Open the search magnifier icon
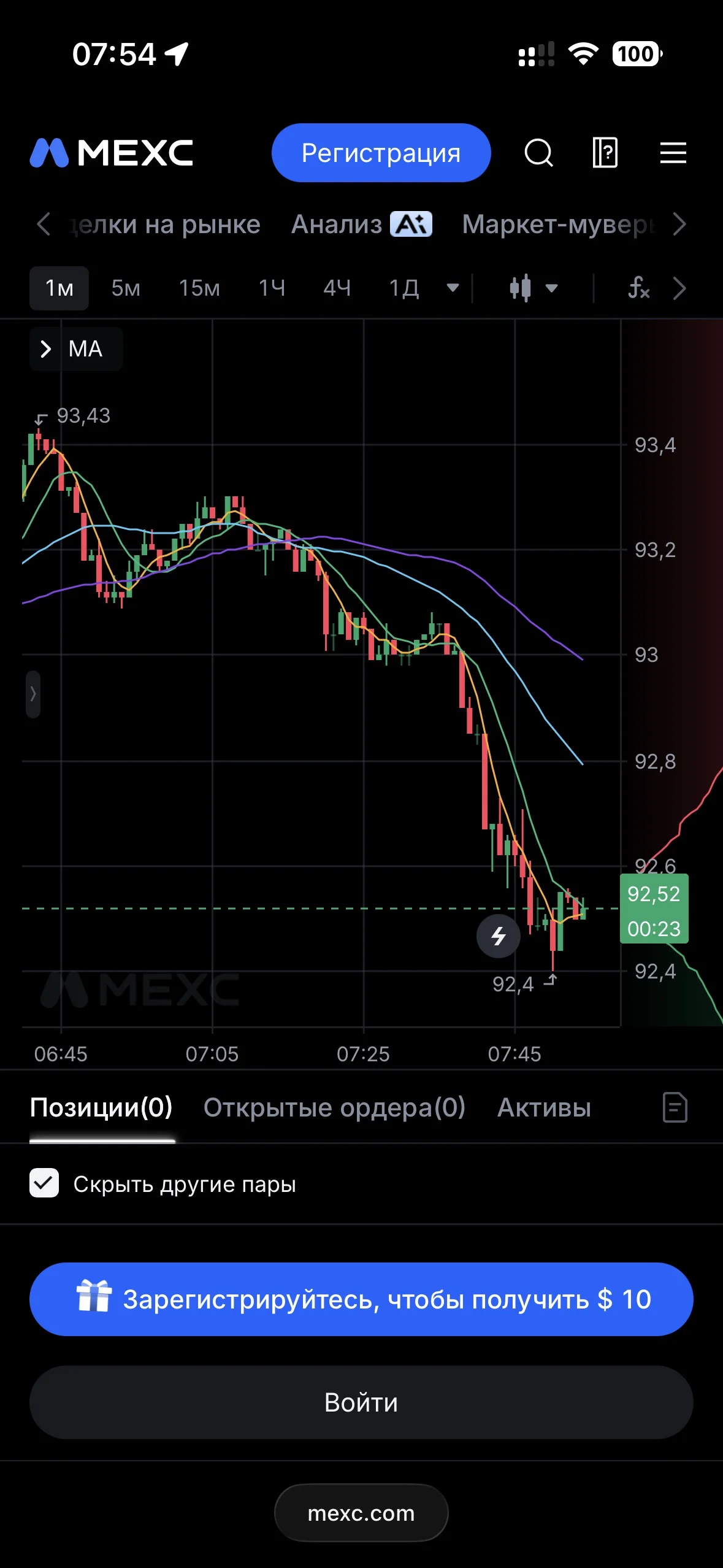This screenshot has width=723, height=1568. (x=539, y=153)
